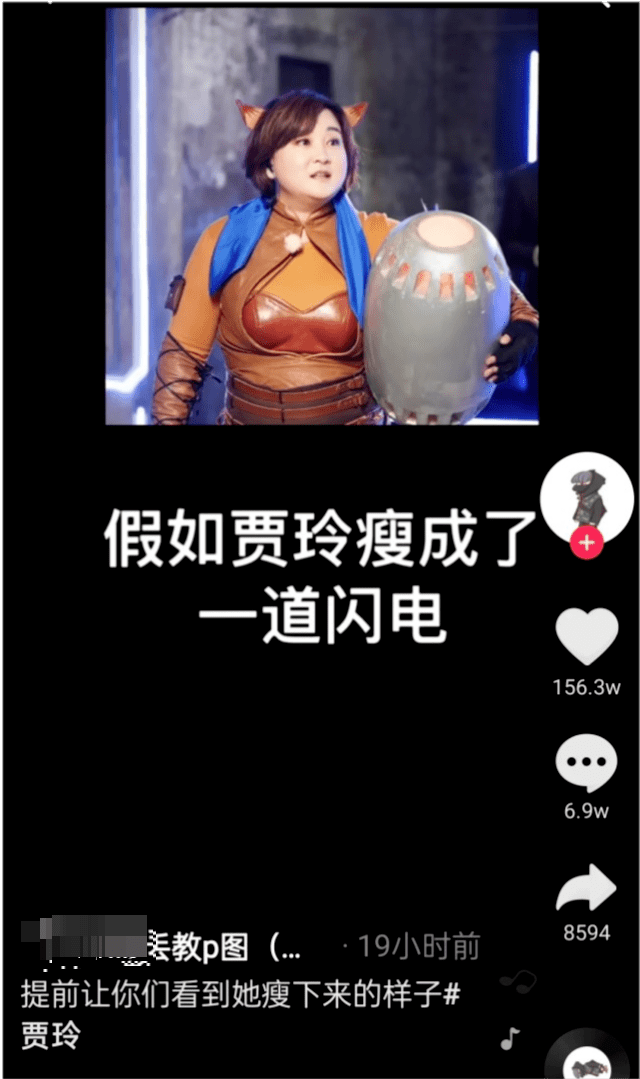The width and height of the screenshot is (640, 1079).
Task: Like this video with the heart
Action: 587,636
